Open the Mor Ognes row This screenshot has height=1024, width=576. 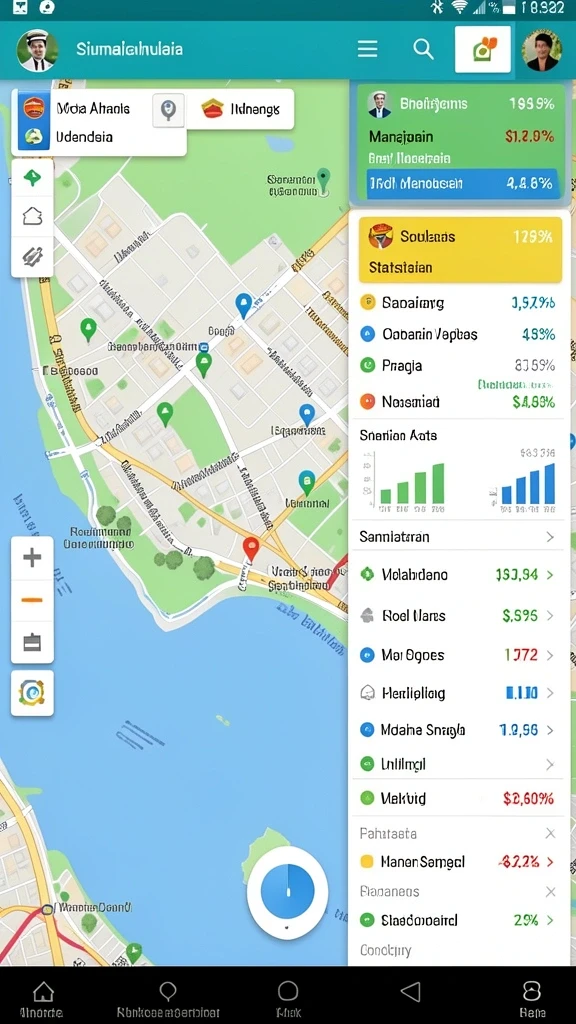click(x=457, y=655)
